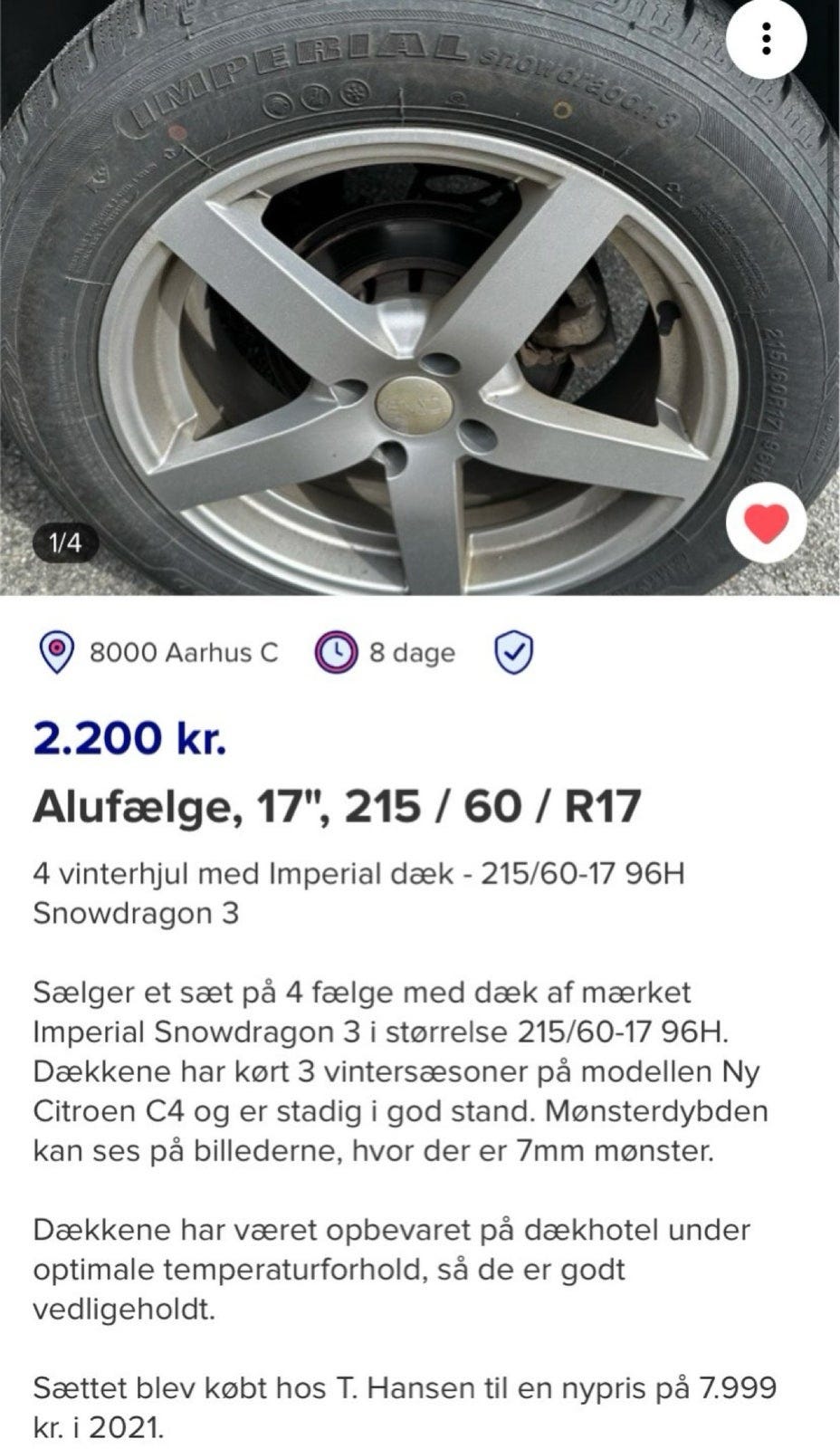Click the 8 dage timestamp label
The height and width of the screenshot is (1449, 840).
click(412, 651)
